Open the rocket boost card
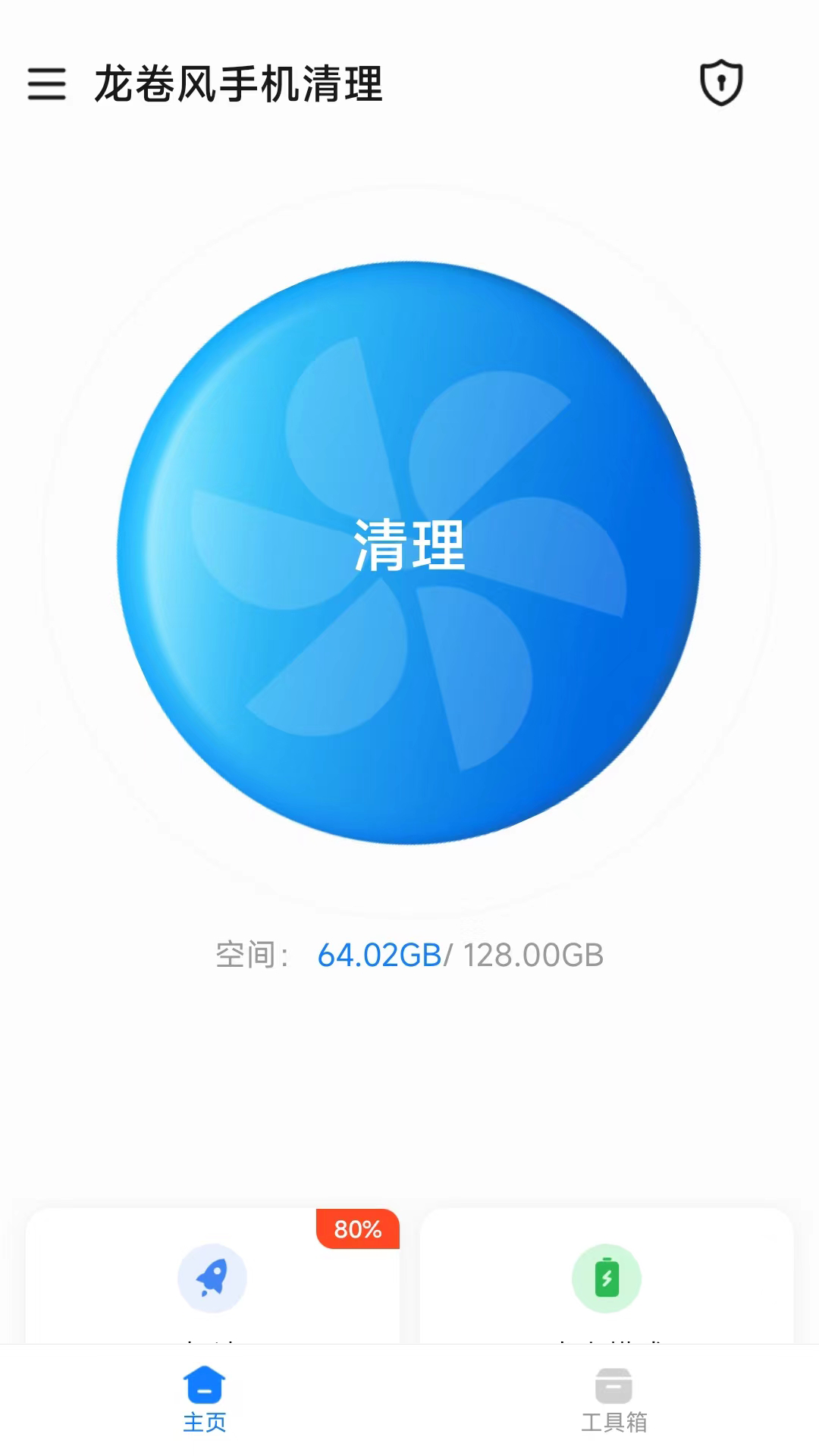Viewport: 819px width, 1456px height. click(212, 1279)
